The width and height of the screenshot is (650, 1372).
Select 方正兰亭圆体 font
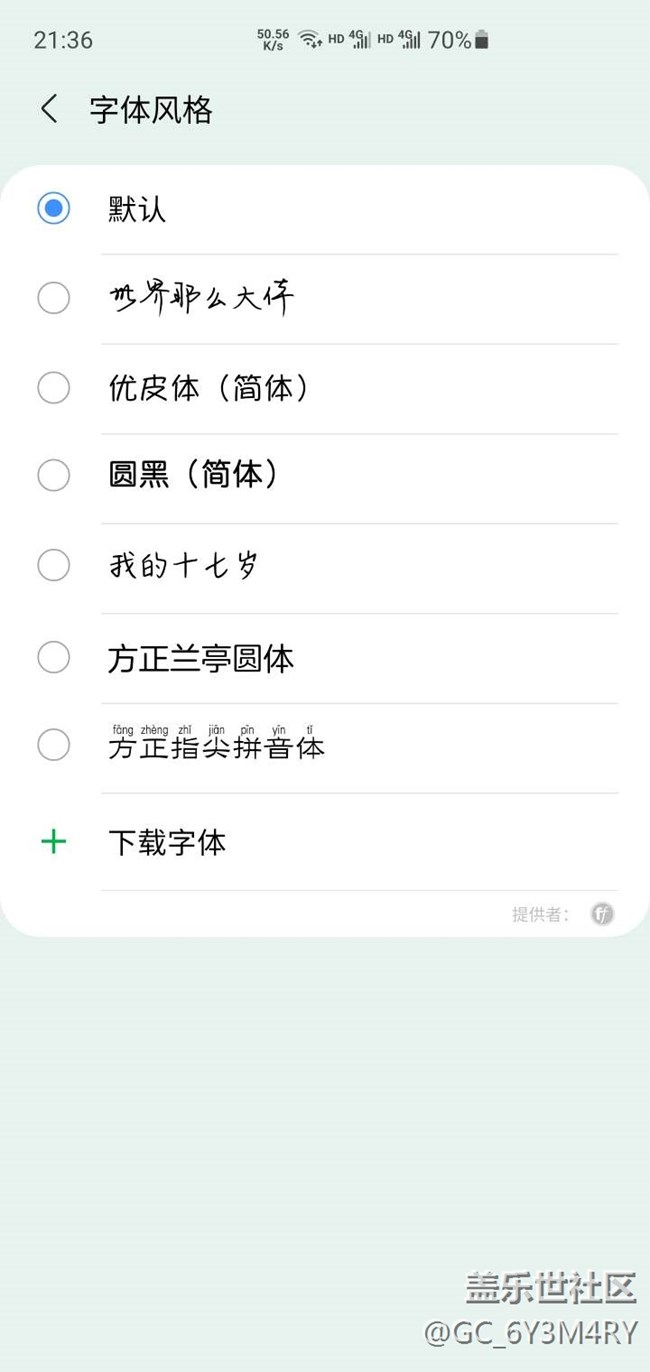(325, 658)
